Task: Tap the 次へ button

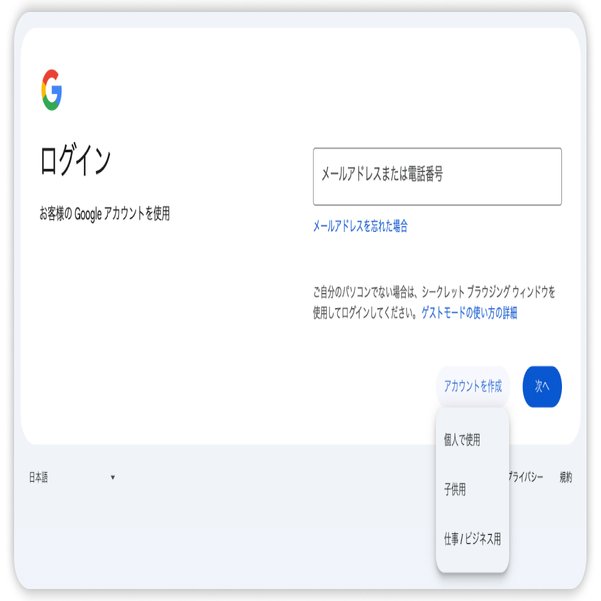Action: click(x=542, y=386)
